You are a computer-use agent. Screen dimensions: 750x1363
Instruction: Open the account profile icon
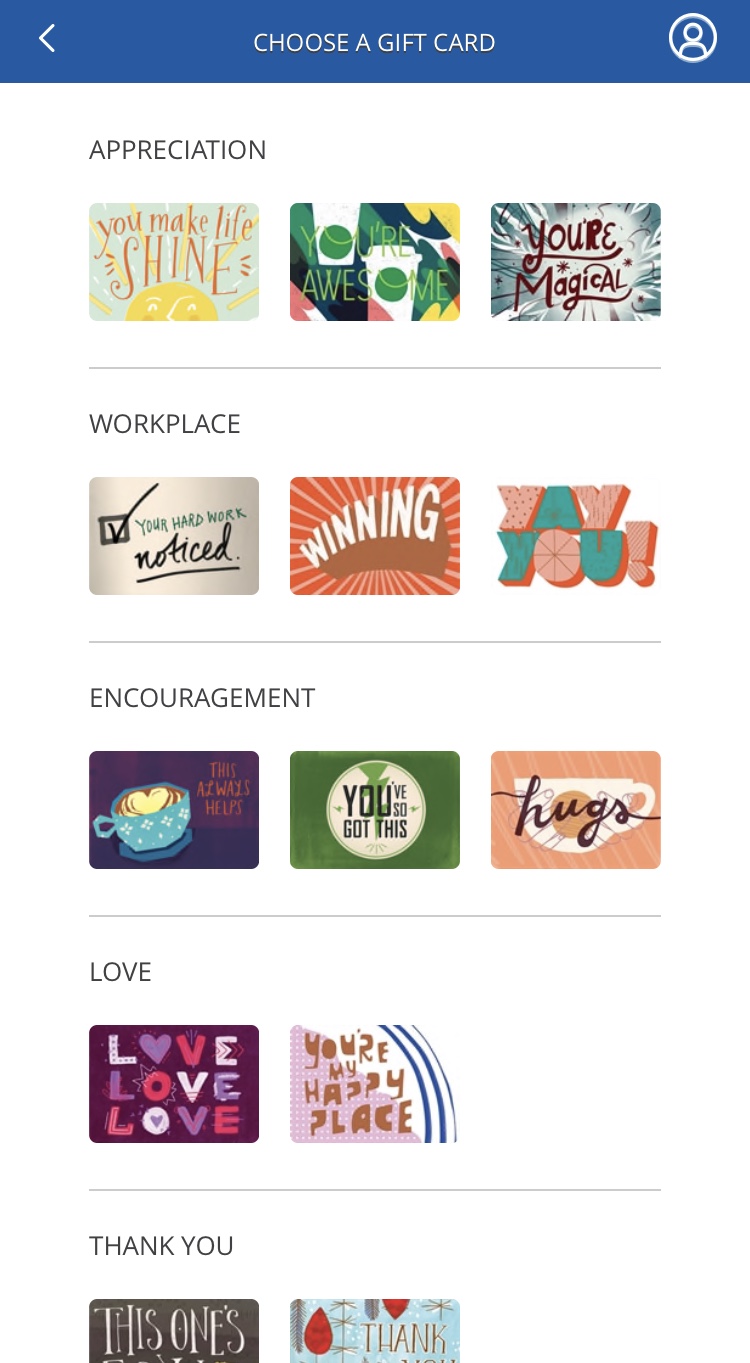692,40
